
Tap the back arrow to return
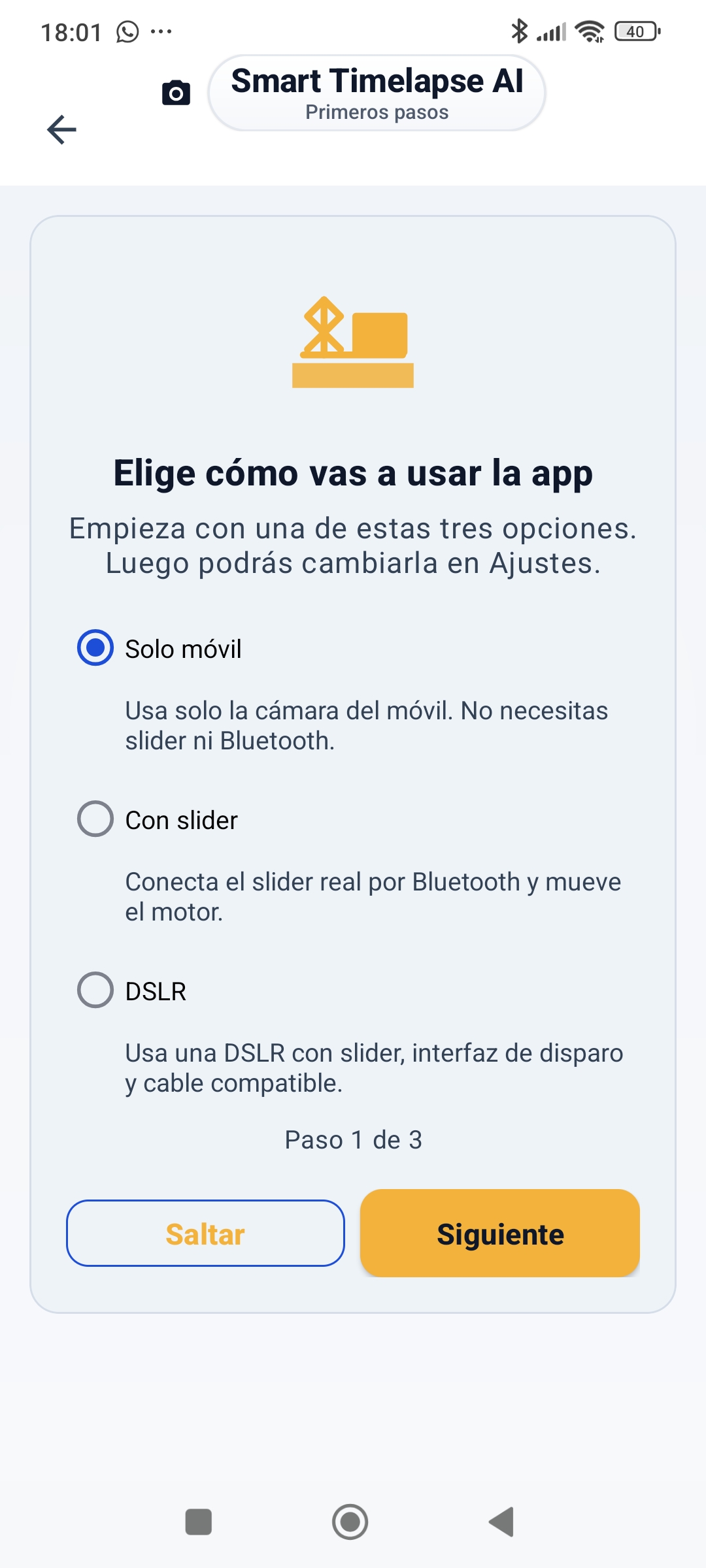click(61, 130)
